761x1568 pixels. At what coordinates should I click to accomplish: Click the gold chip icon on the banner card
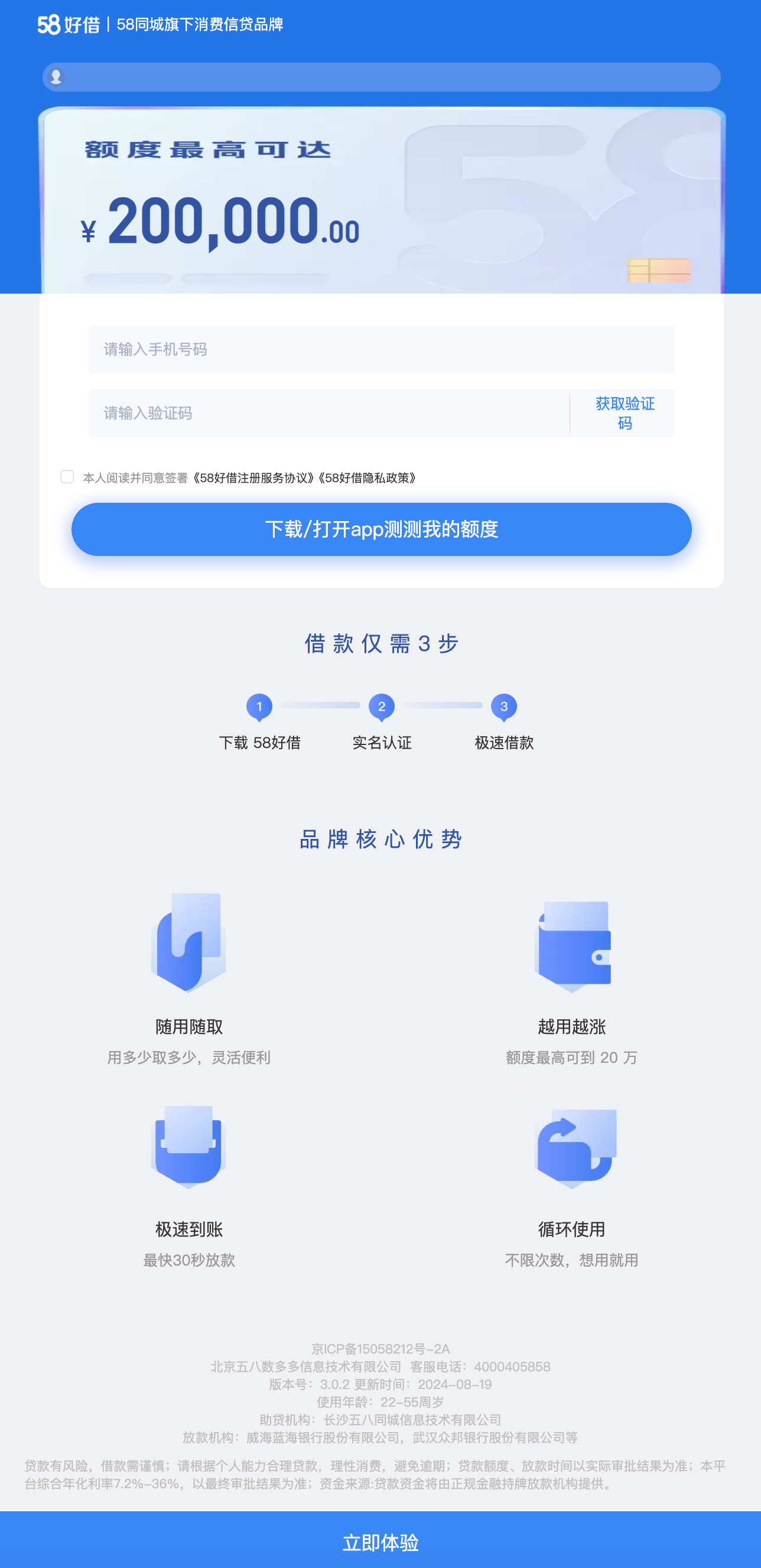tap(659, 269)
